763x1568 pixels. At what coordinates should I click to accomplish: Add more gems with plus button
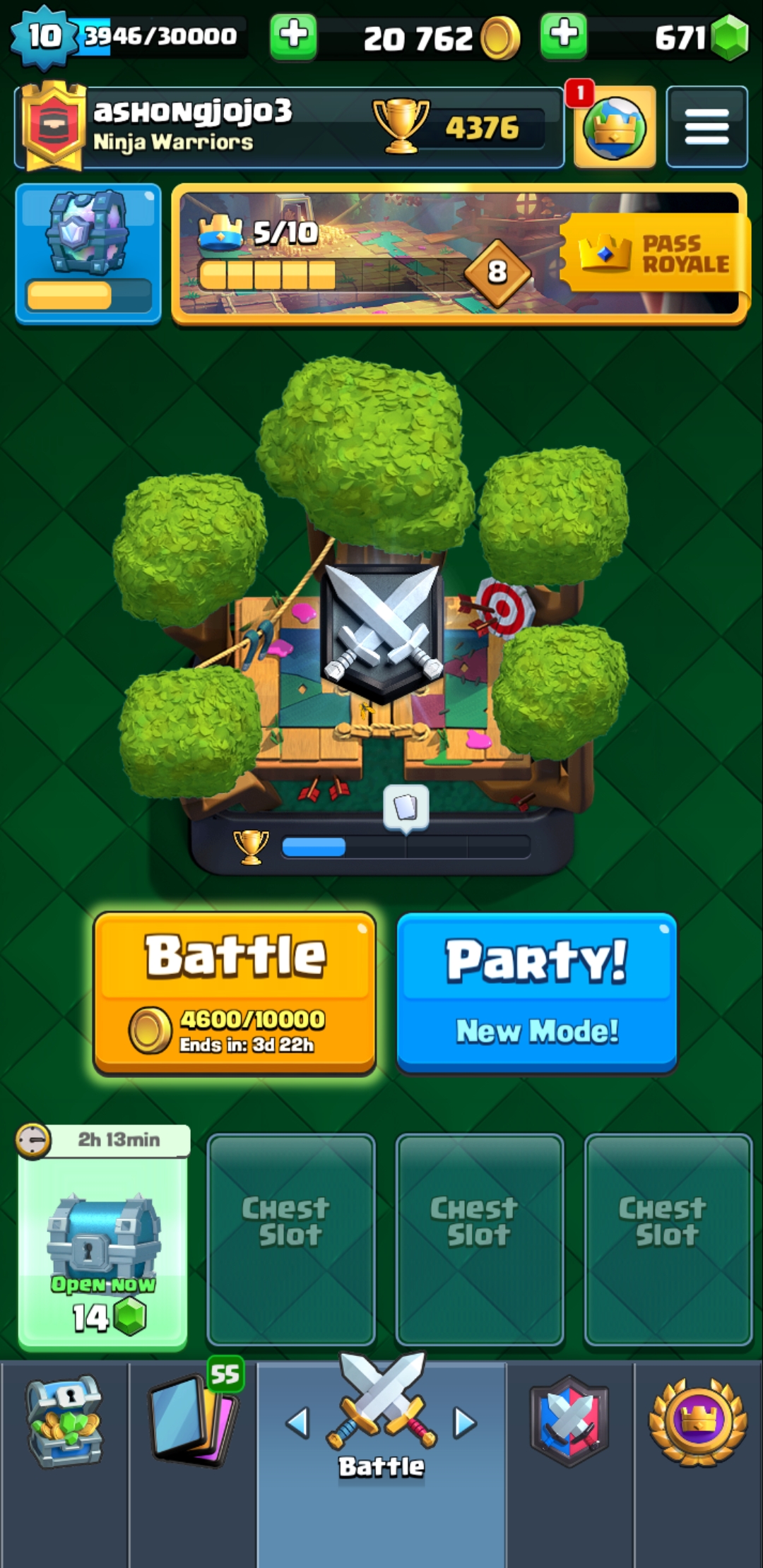click(563, 36)
